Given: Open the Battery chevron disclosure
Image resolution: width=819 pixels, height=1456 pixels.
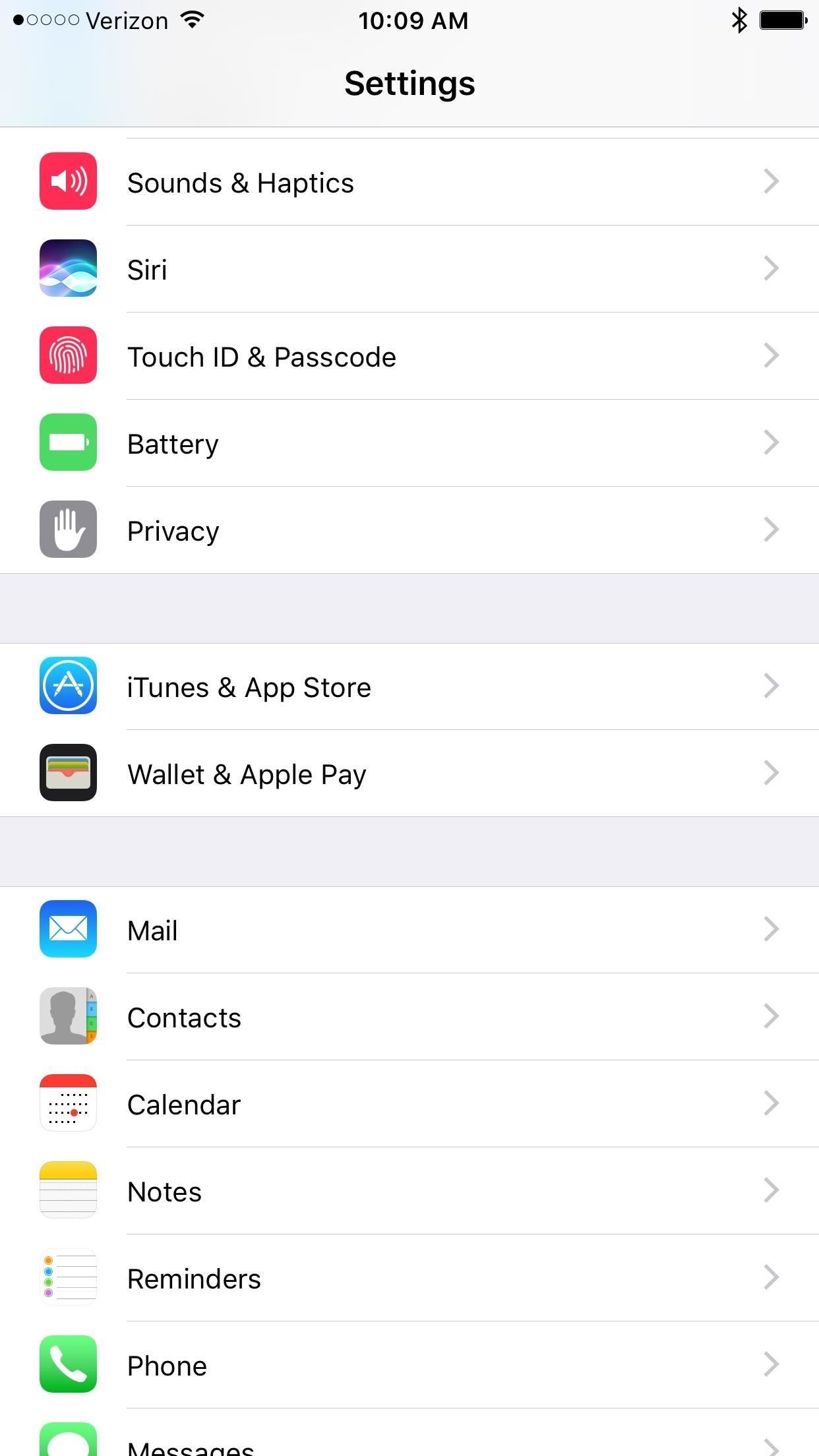Looking at the screenshot, I should click(x=770, y=442).
